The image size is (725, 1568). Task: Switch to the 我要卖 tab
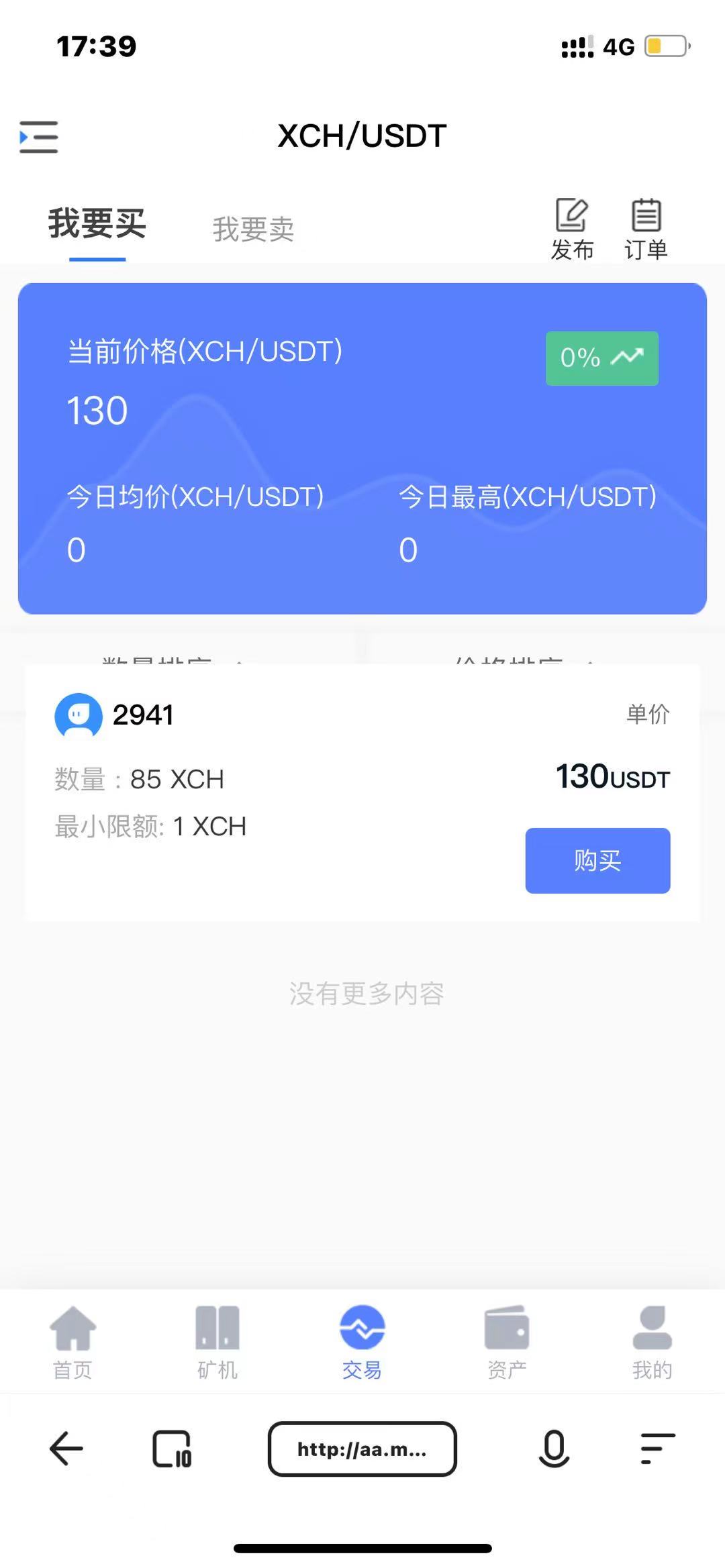[253, 229]
